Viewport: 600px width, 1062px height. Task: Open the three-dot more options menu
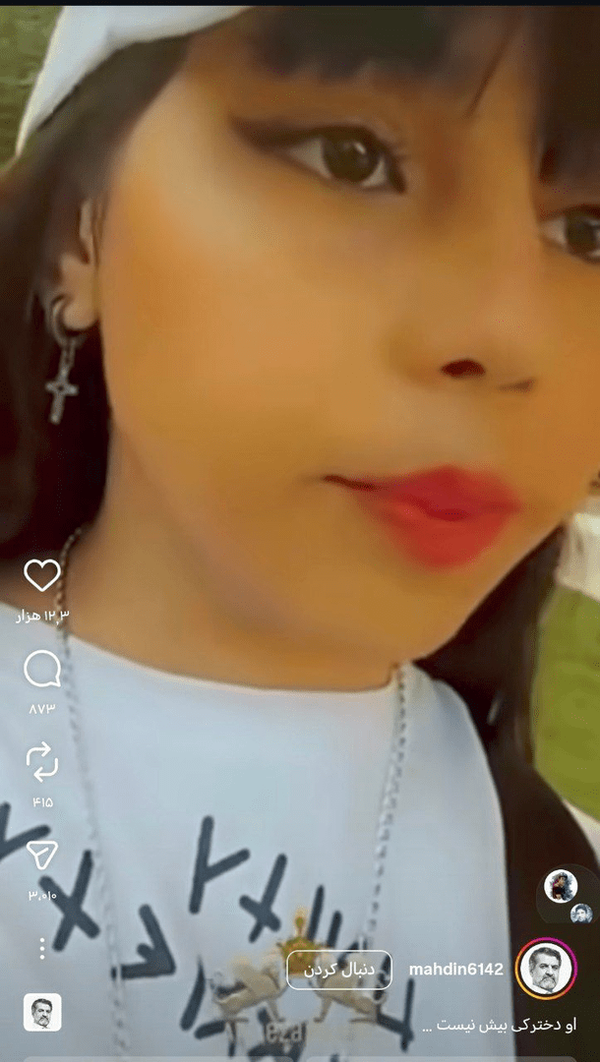coord(42,948)
